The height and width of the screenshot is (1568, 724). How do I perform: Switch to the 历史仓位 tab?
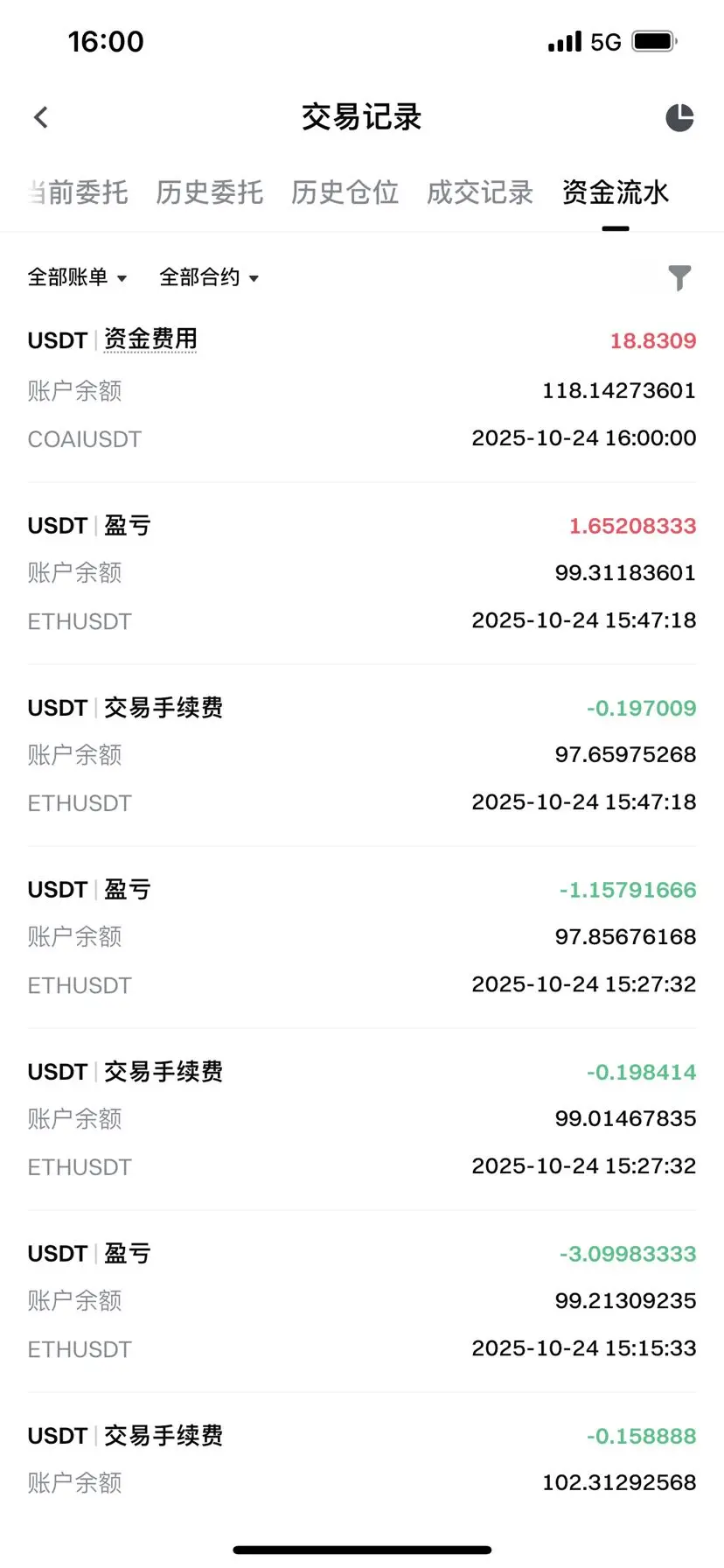345,192
